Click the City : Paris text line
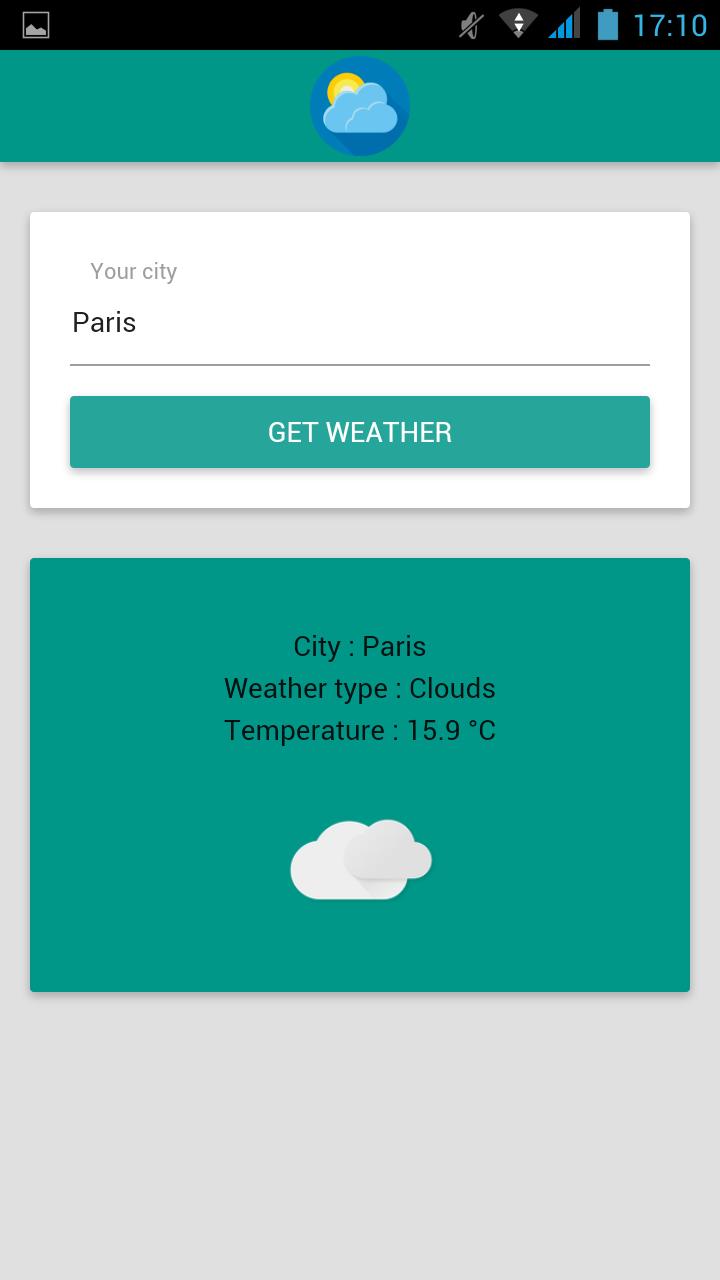Viewport: 720px width, 1280px height. (360, 647)
